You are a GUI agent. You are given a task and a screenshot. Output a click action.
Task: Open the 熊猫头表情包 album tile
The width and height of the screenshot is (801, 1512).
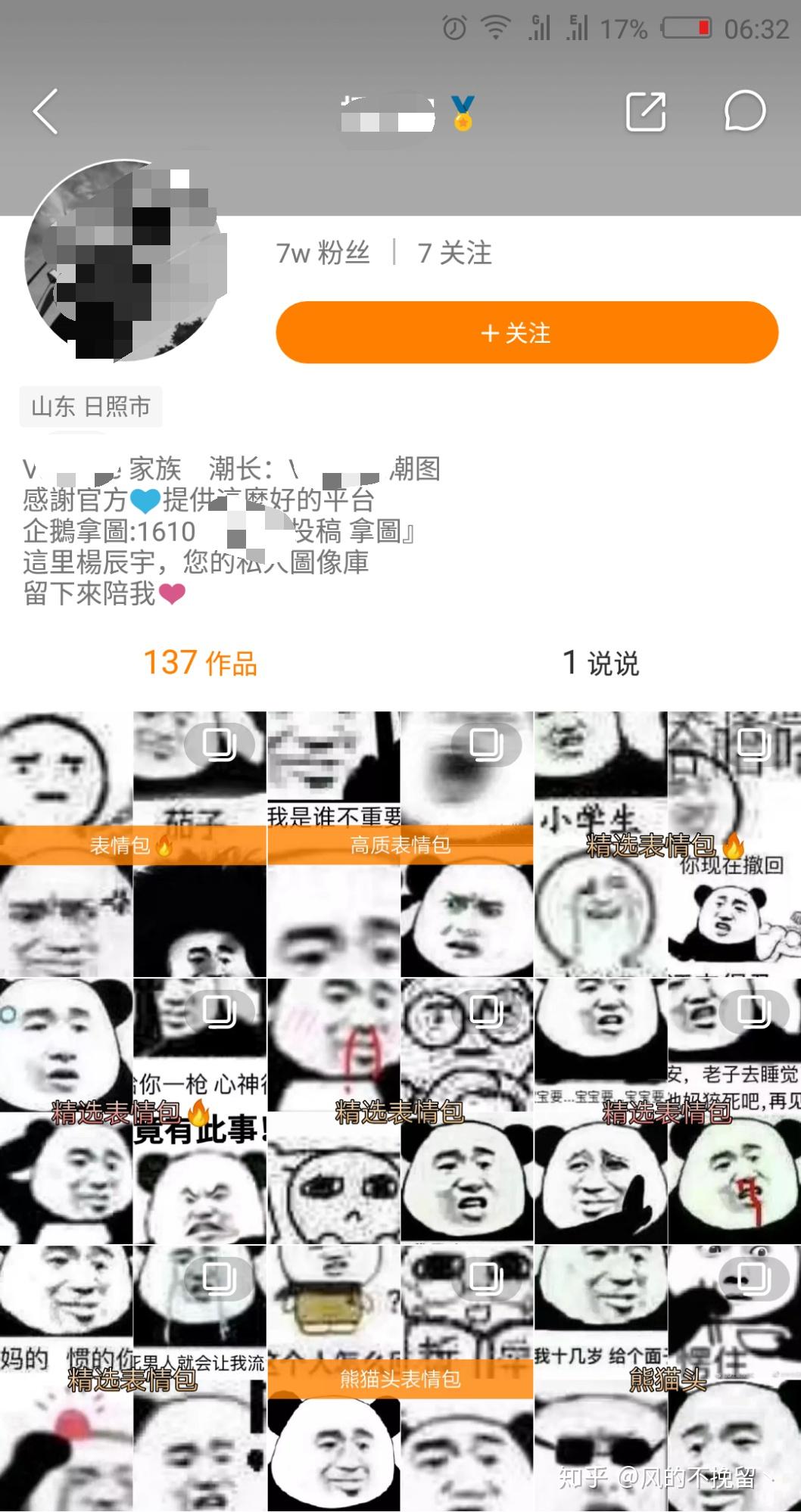click(x=400, y=1379)
